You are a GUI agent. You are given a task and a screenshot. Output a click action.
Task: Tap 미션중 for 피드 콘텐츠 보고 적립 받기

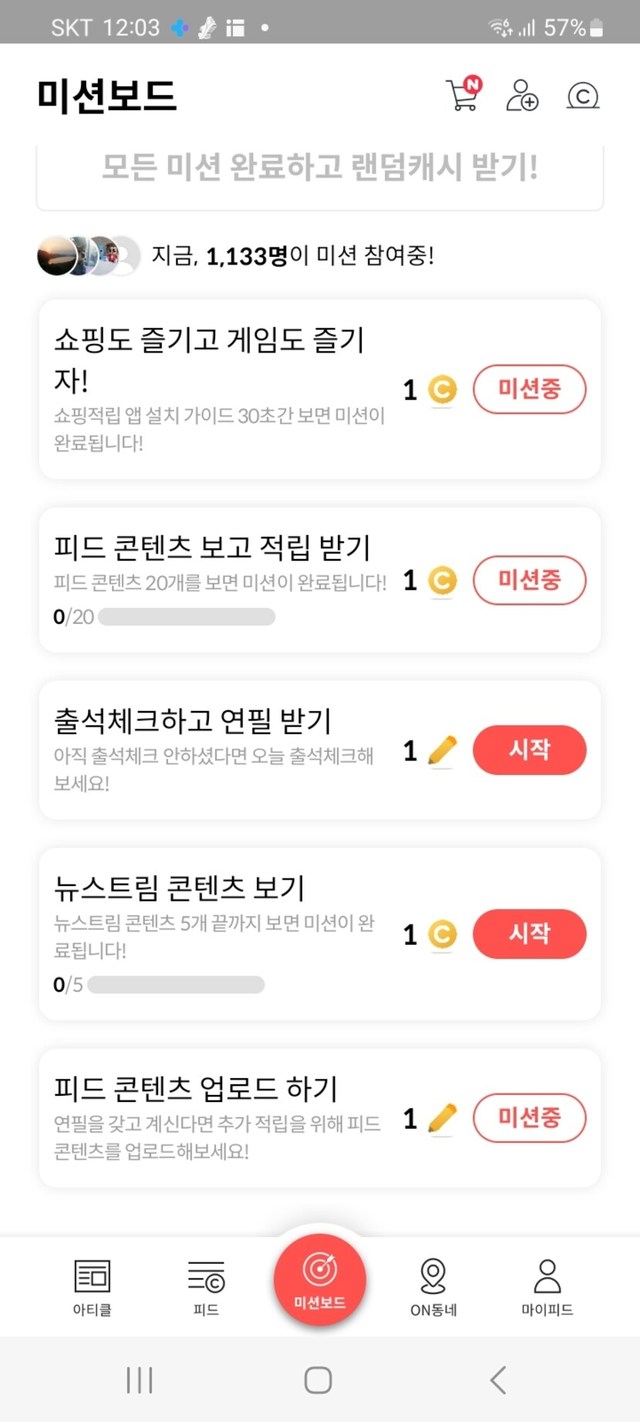(x=529, y=580)
